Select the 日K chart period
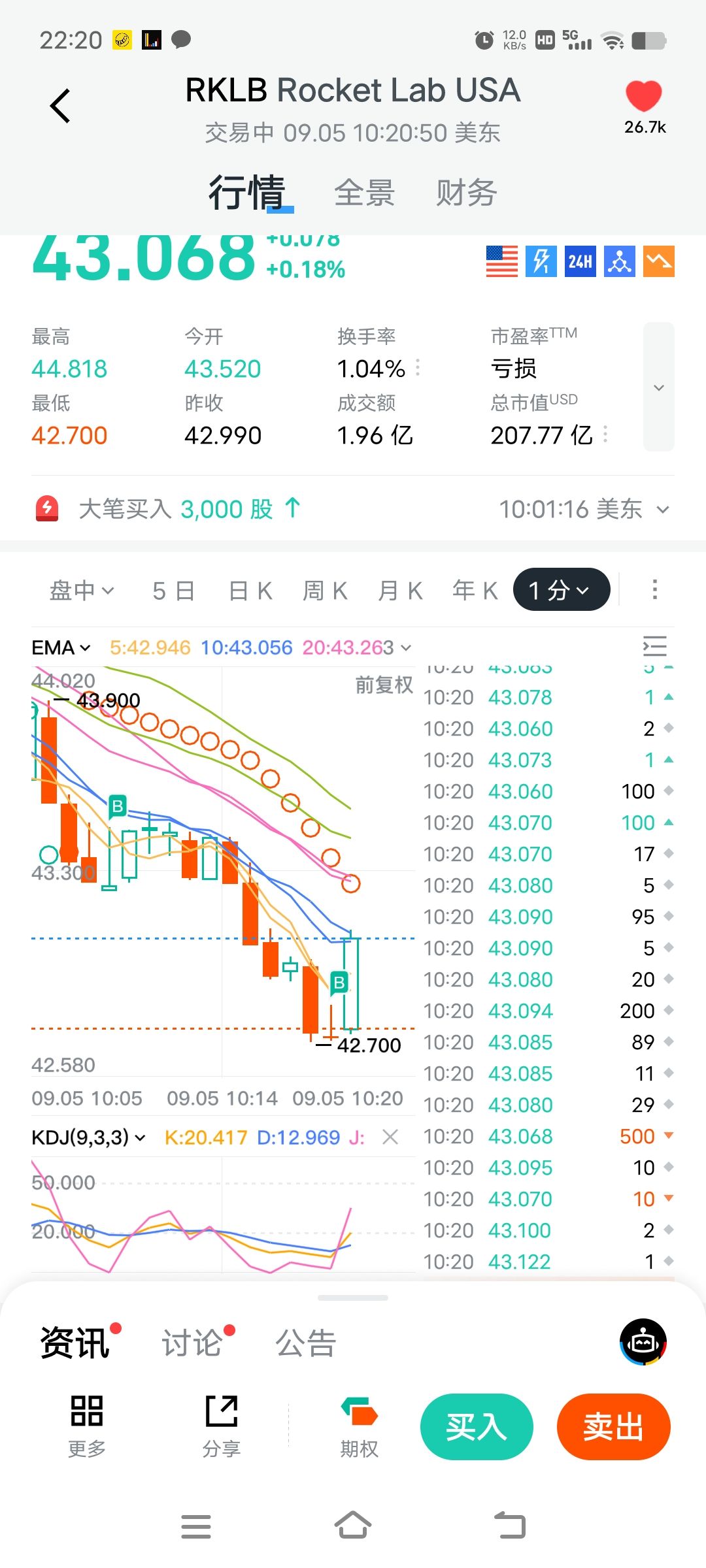706x1568 pixels. (250, 591)
